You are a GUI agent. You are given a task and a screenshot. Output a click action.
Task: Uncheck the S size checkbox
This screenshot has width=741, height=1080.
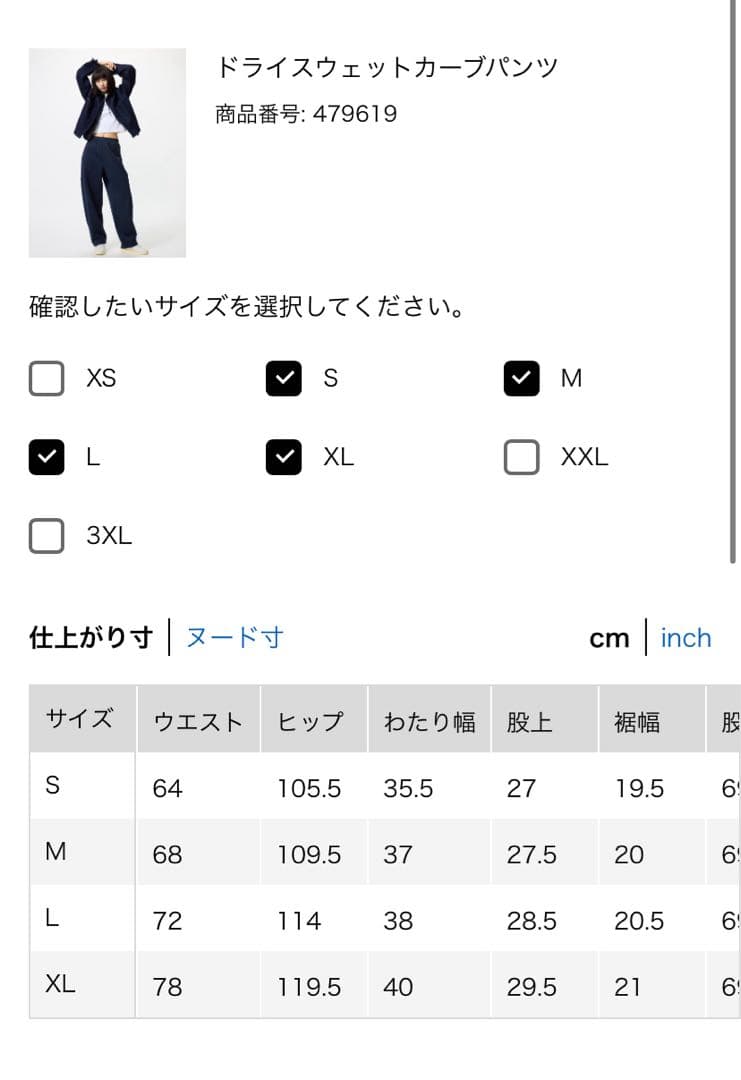coord(284,378)
